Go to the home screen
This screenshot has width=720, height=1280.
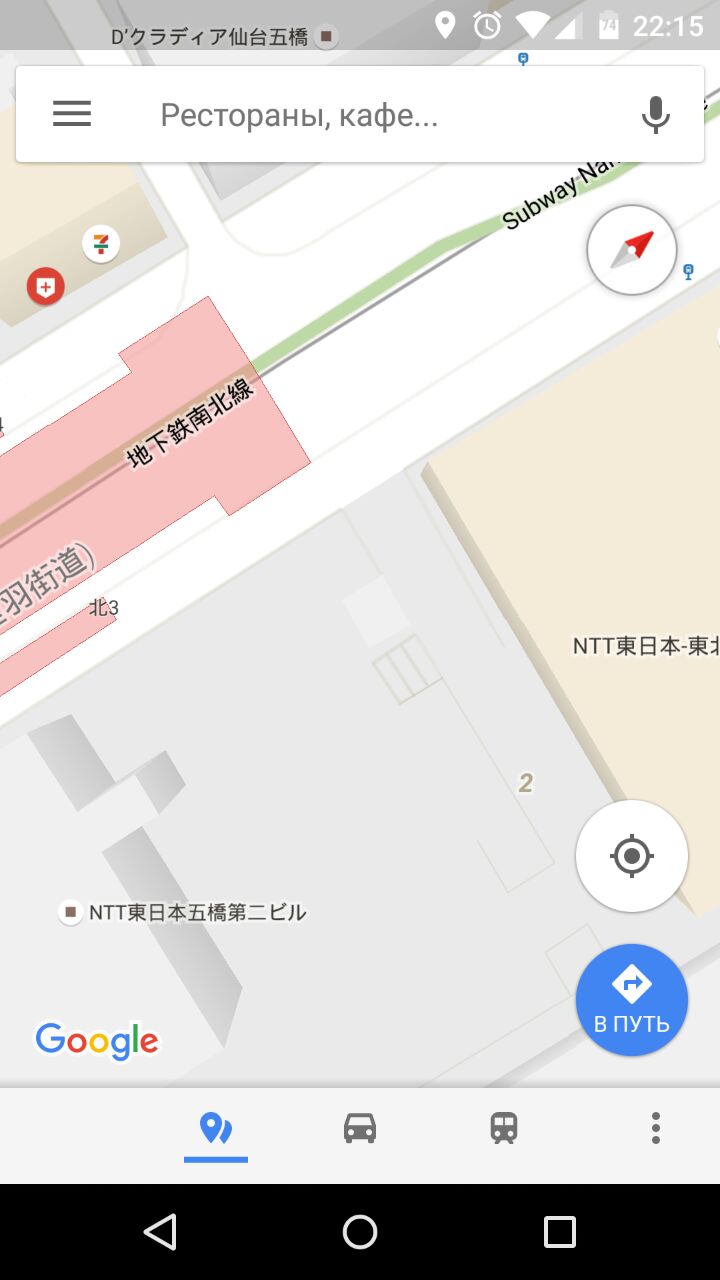pos(360,1232)
